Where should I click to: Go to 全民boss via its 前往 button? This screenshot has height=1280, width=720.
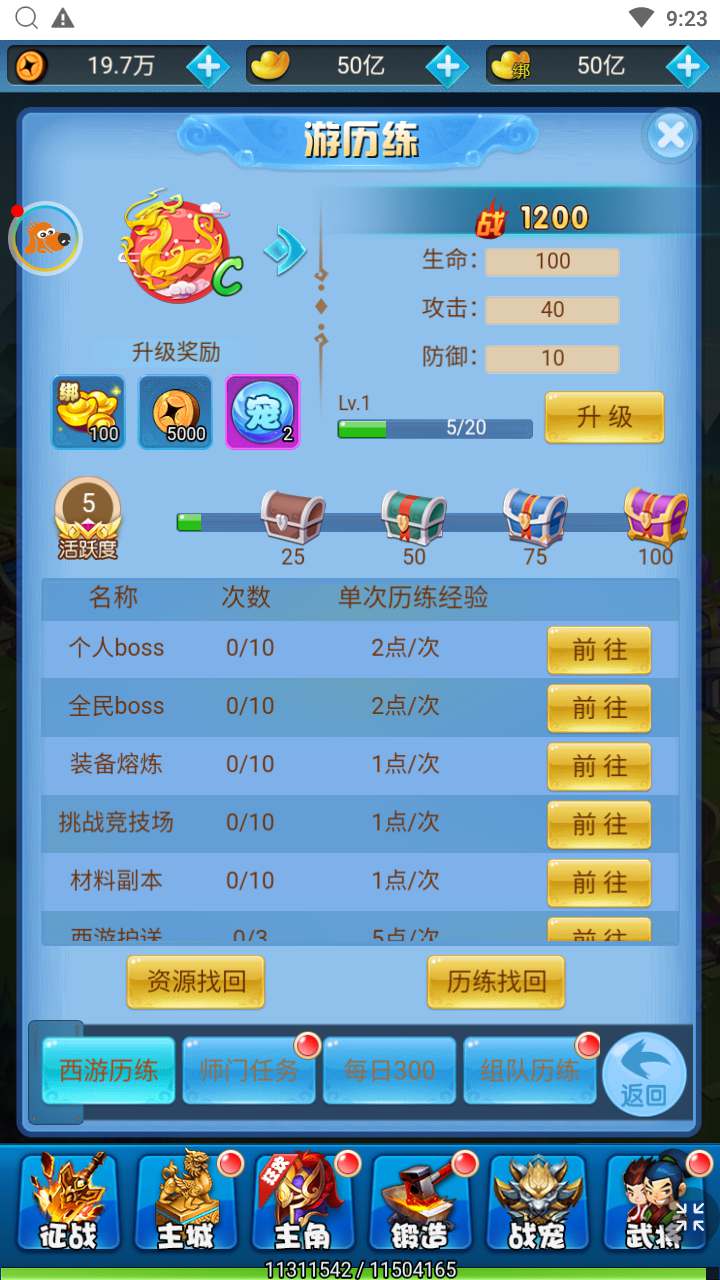pos(599,708)
